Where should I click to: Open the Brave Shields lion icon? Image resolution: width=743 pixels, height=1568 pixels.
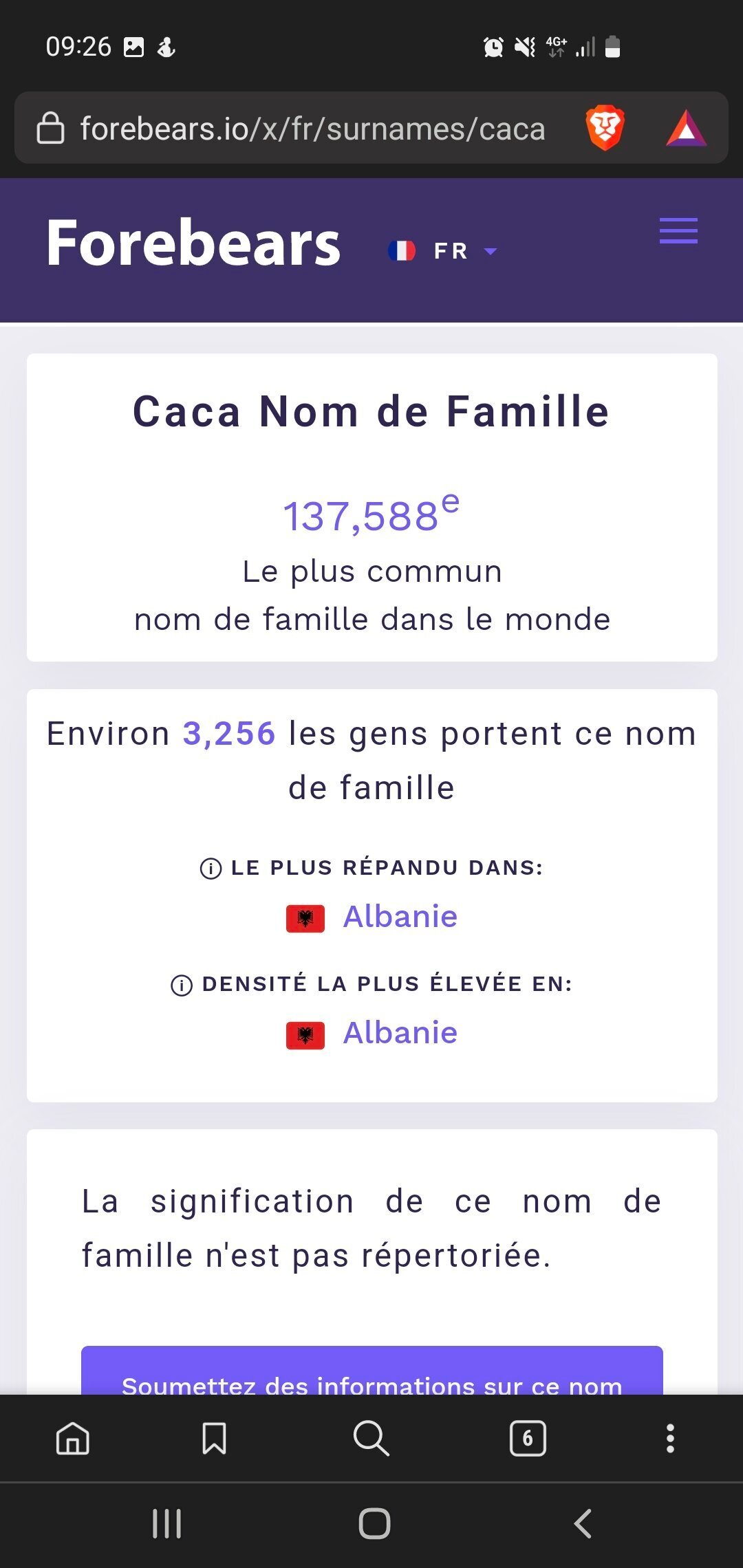605,128
